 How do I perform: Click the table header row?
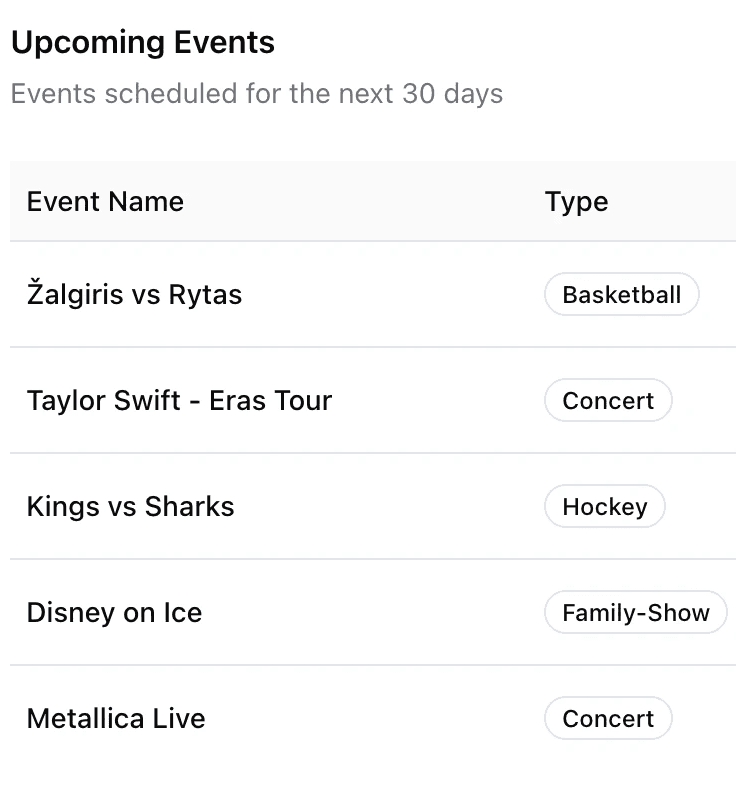tap(368, 201)
